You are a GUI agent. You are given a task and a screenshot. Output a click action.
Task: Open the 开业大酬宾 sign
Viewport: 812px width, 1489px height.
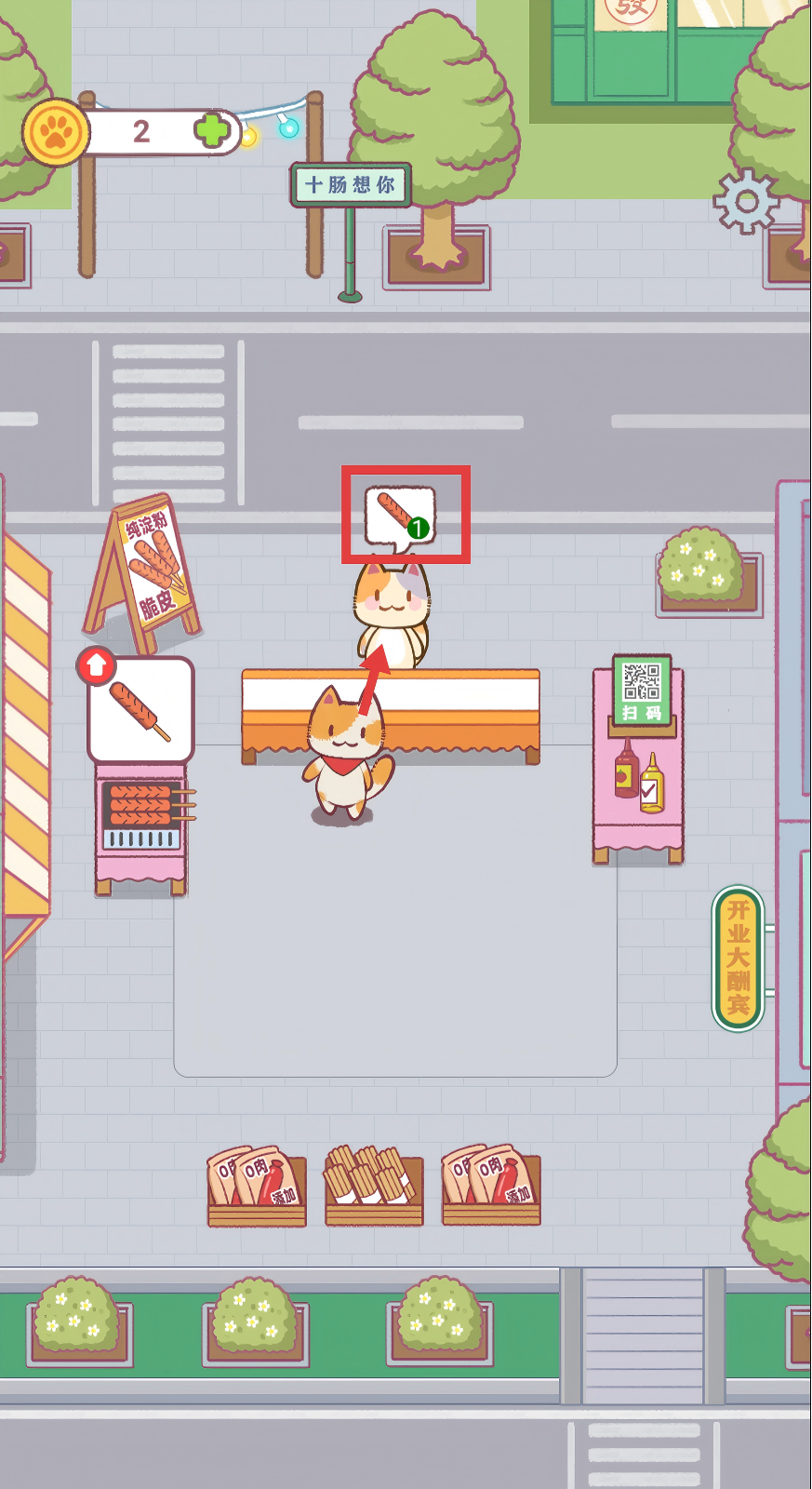click(x=739, y=959)
